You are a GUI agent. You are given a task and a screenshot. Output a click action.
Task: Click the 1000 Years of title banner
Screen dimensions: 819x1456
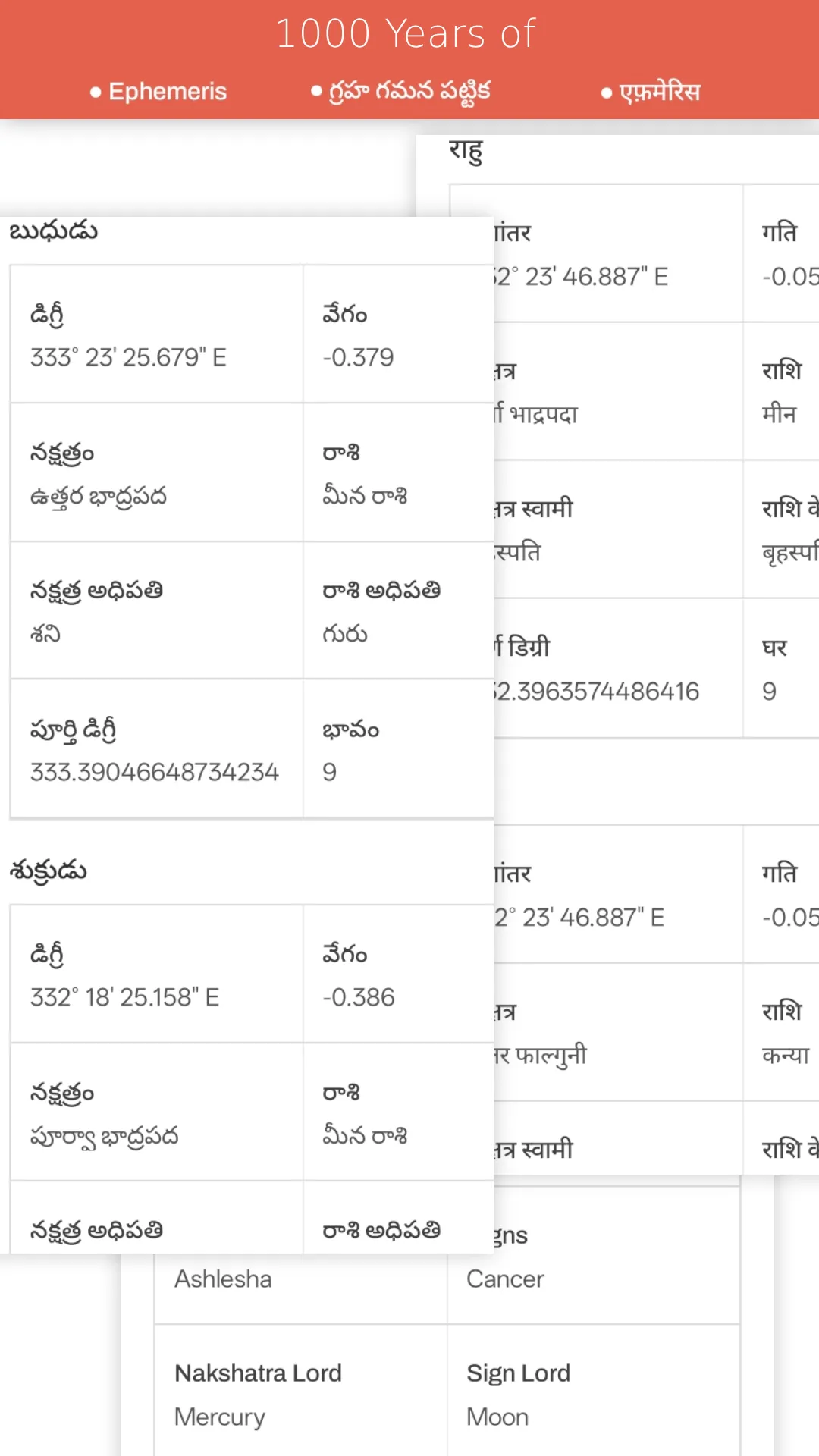coord(407,33)
